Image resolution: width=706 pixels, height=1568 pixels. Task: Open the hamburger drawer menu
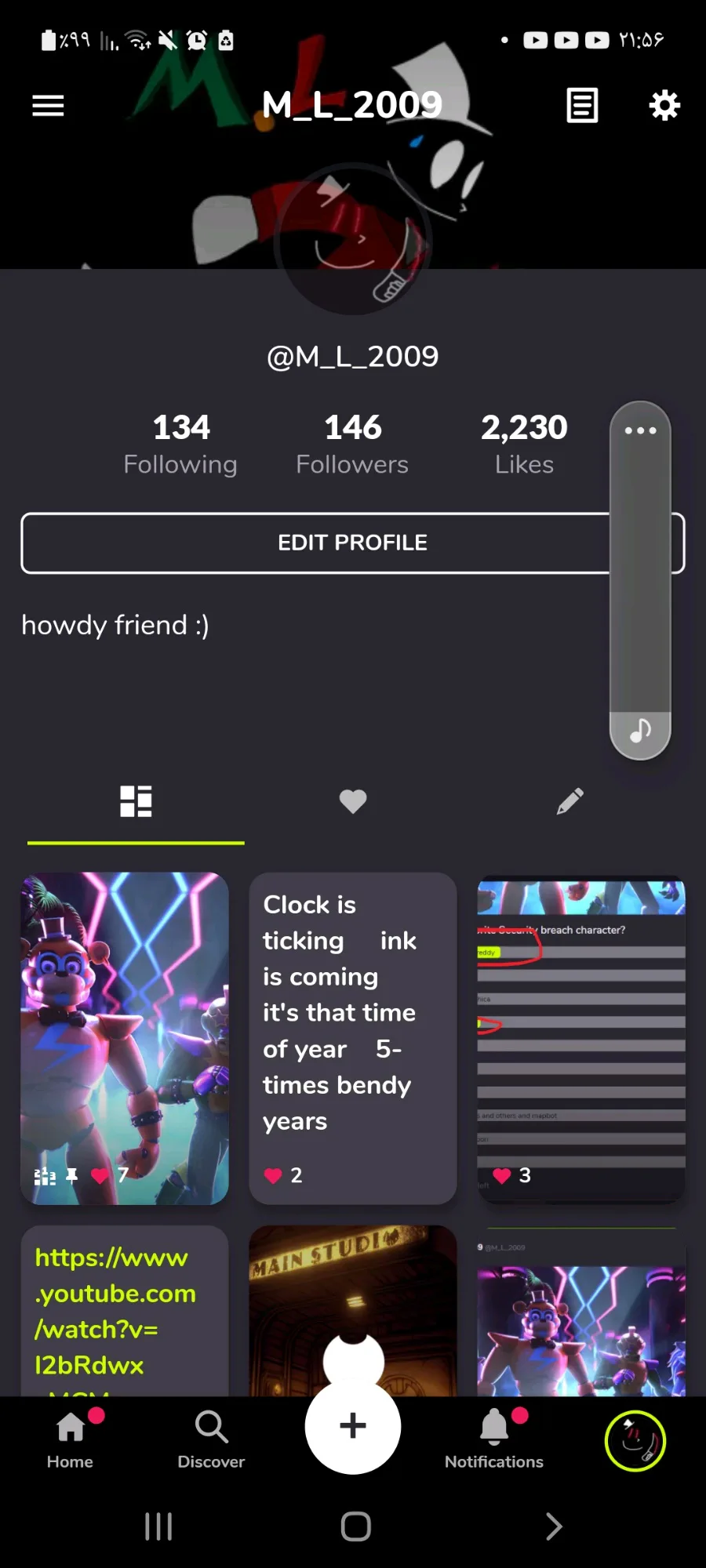click(x=48, y=105)
